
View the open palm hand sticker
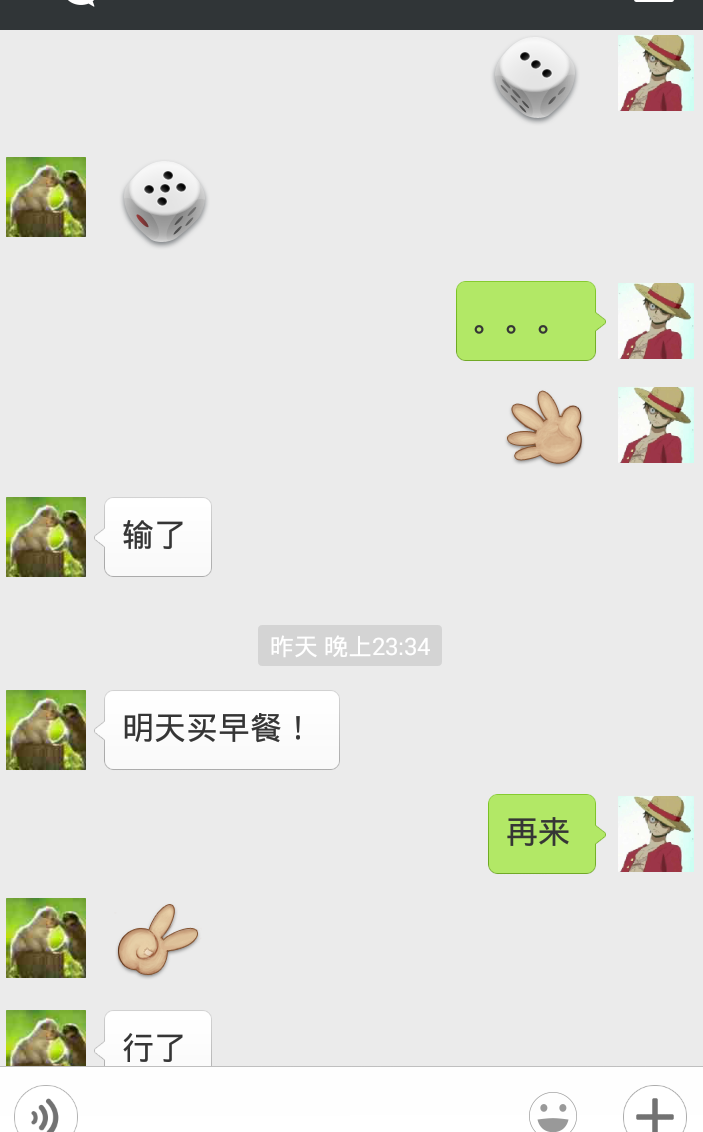546,427
